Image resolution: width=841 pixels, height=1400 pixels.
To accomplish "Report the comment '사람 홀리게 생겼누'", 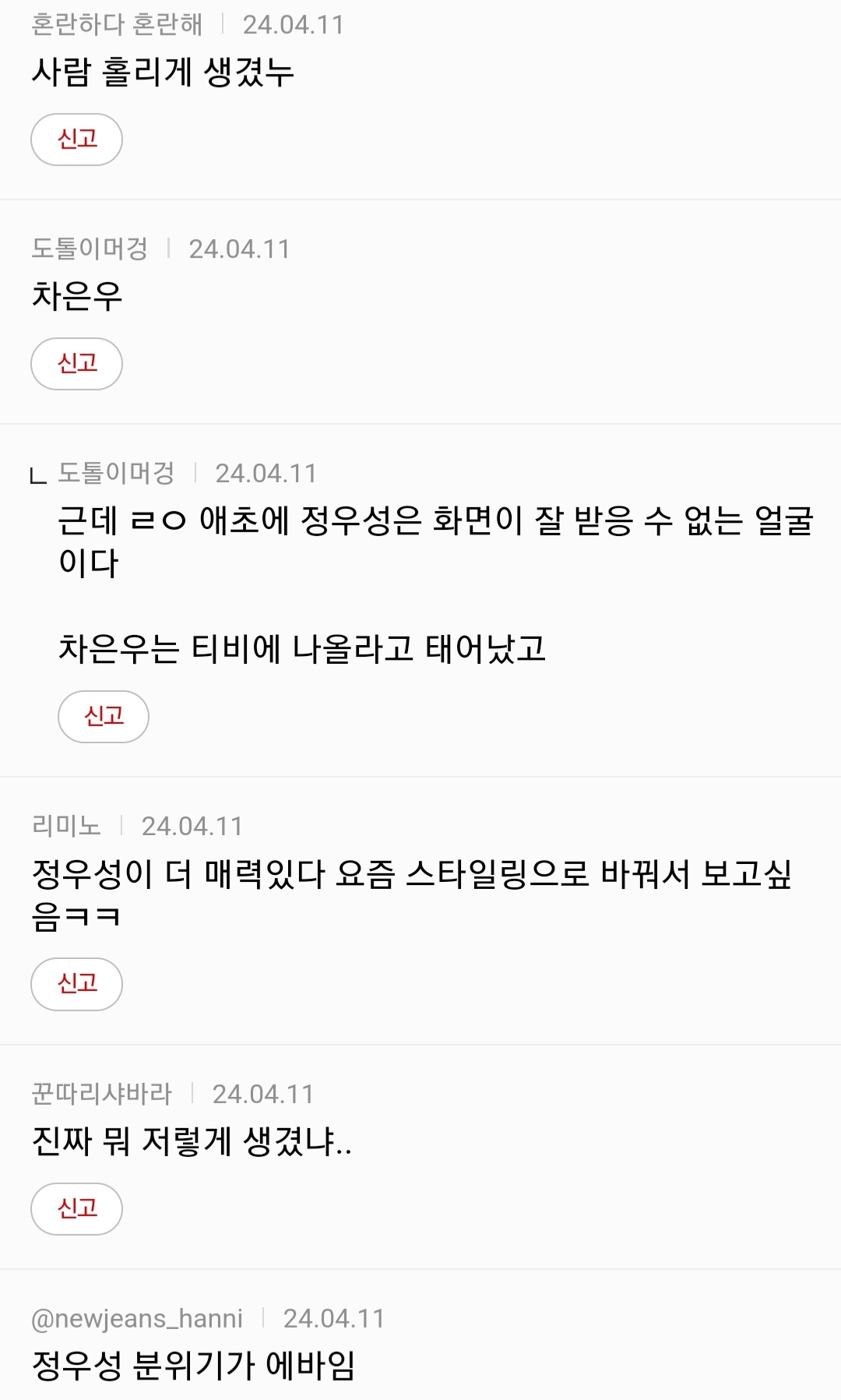I will (76, 139).
